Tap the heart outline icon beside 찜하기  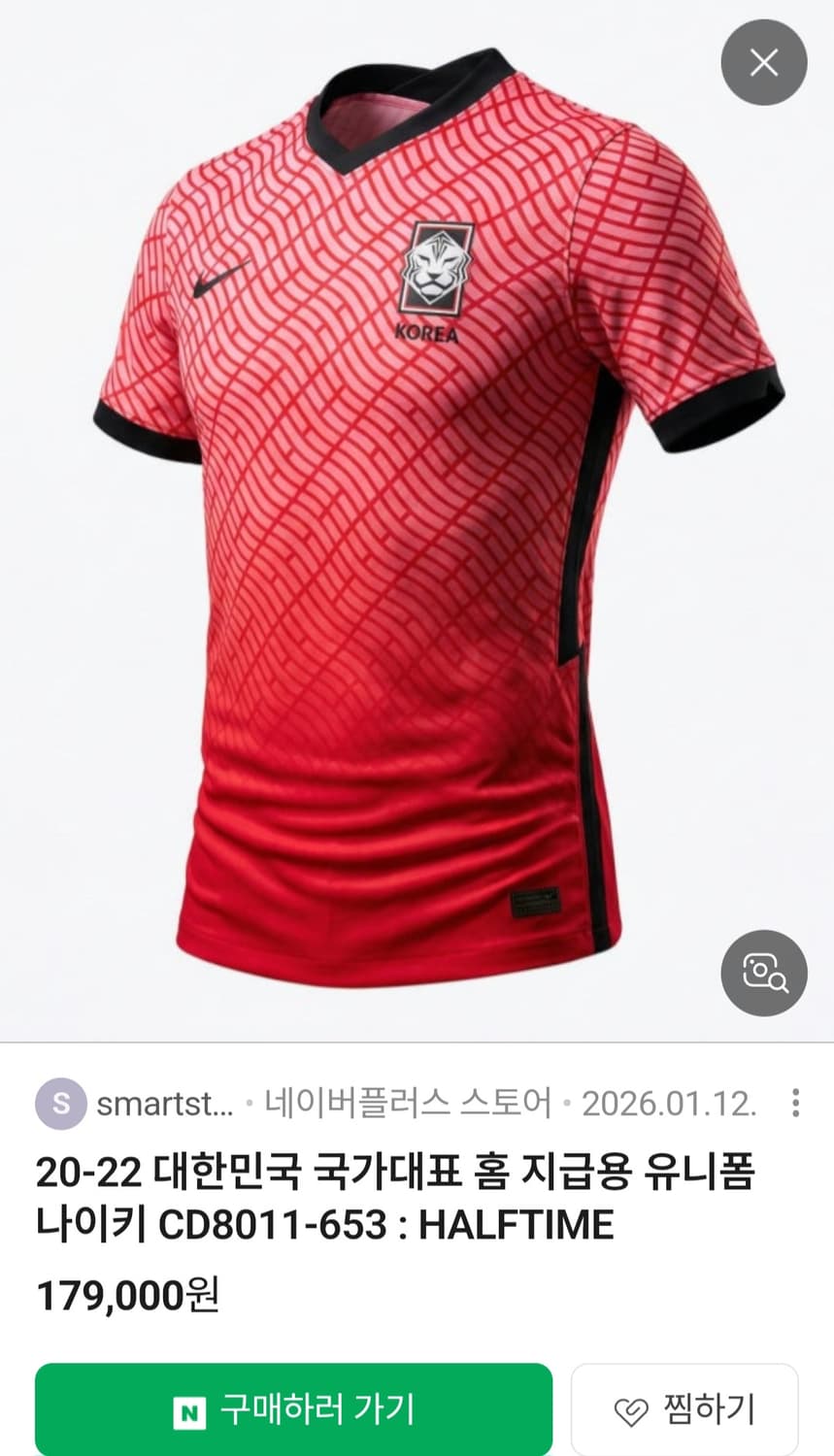[x=634, y=1409]
